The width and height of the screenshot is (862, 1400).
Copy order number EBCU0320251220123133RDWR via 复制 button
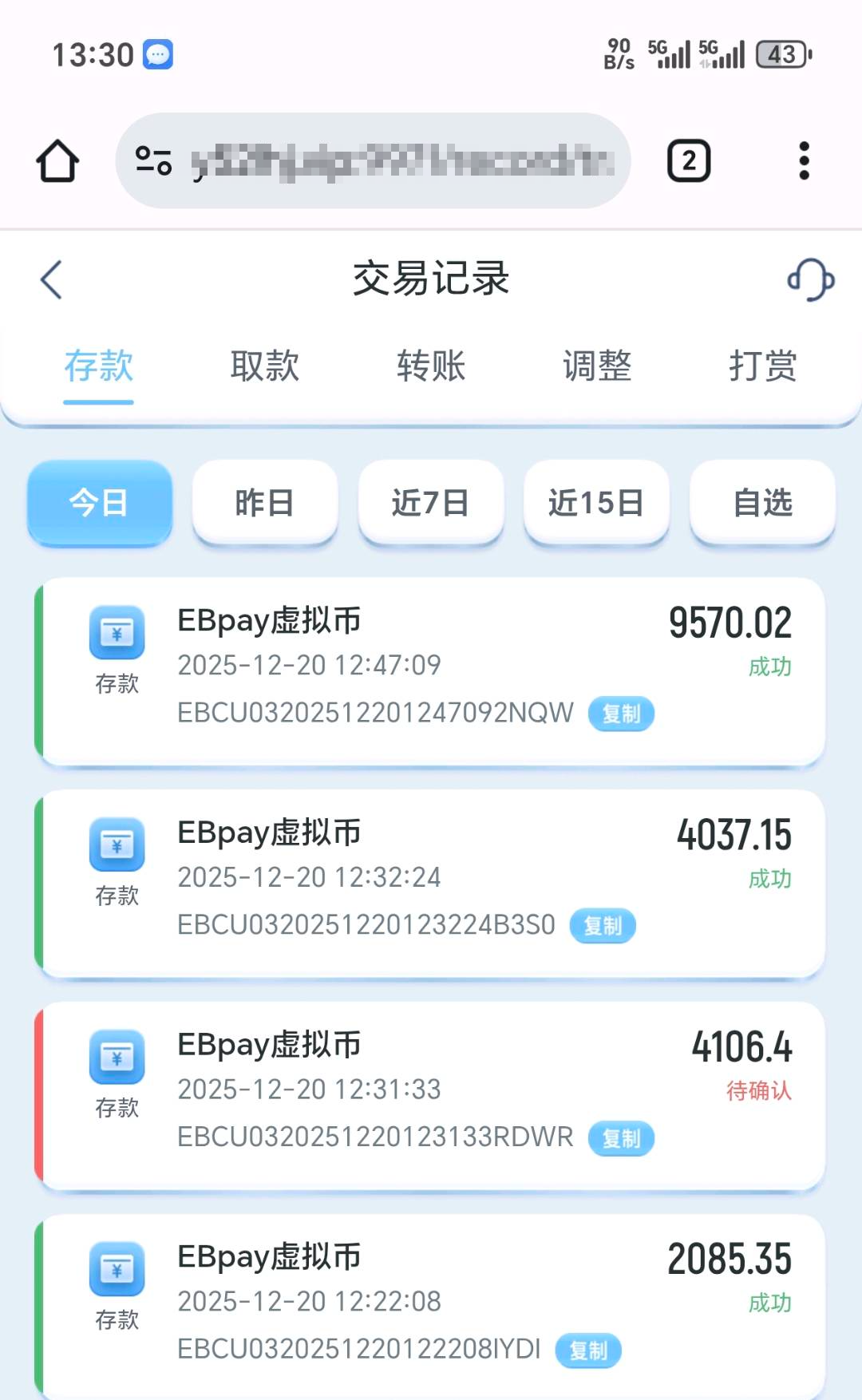coord(621,1139)
